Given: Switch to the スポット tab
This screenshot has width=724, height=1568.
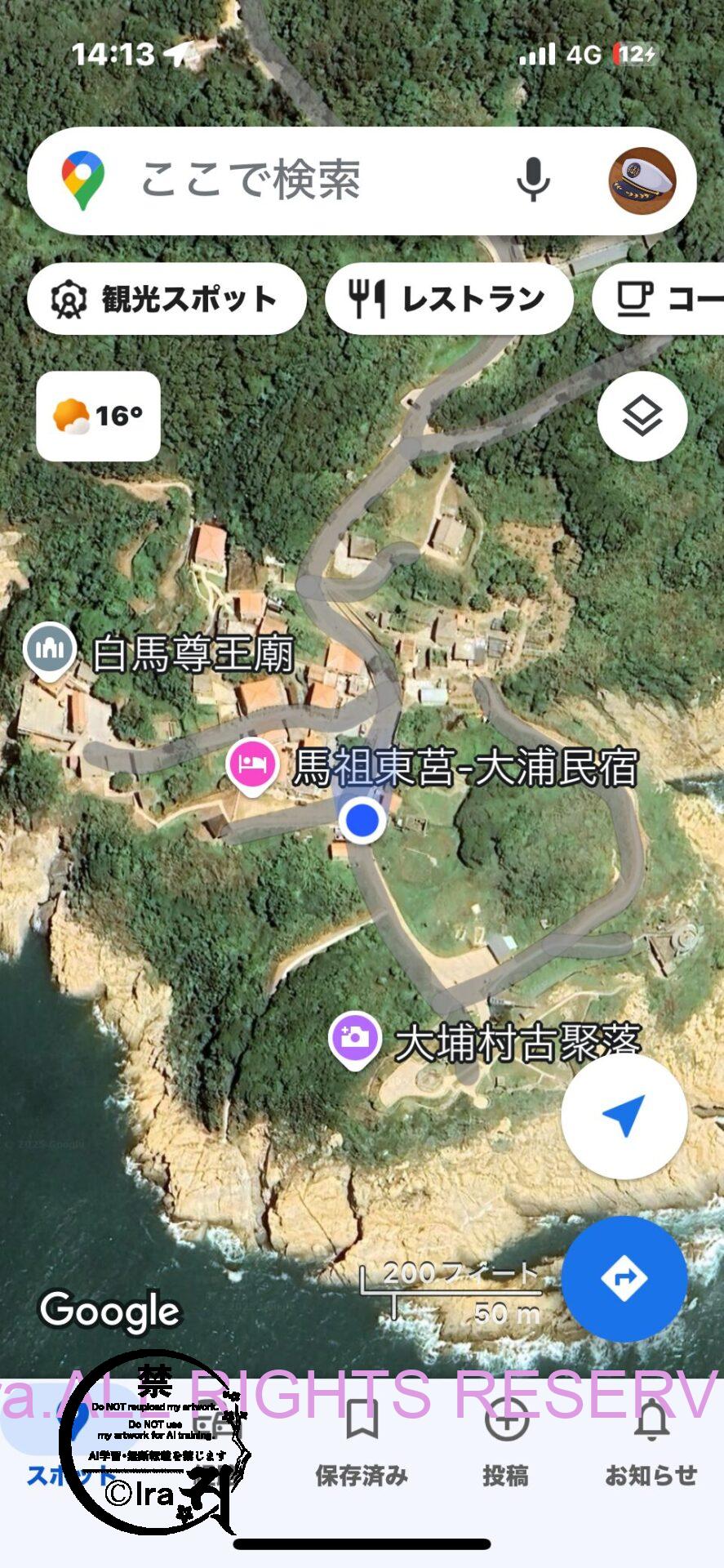Looking at the screenshot, I should coord(72,1442).
